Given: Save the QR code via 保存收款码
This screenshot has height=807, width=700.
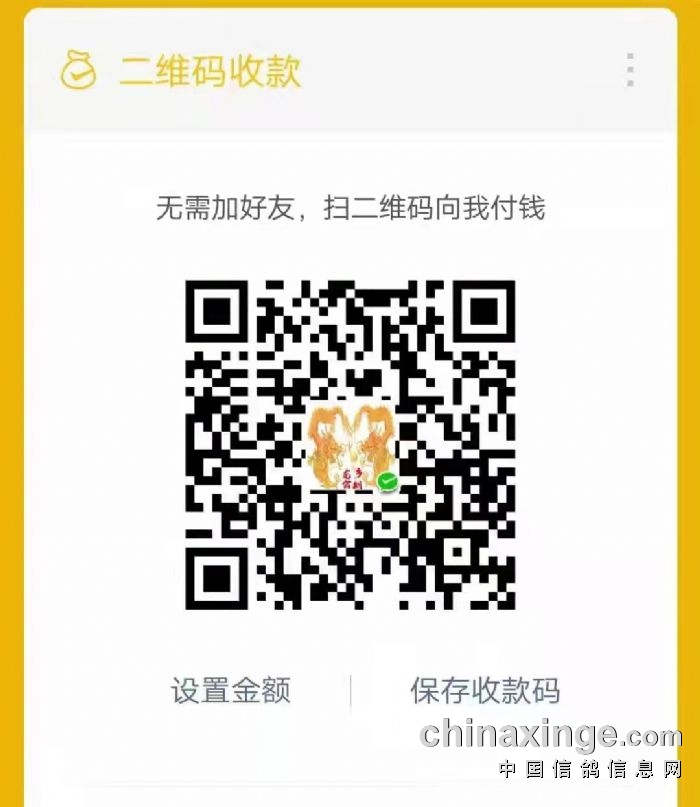Looking at the screenshot, I should click(485, 690).
